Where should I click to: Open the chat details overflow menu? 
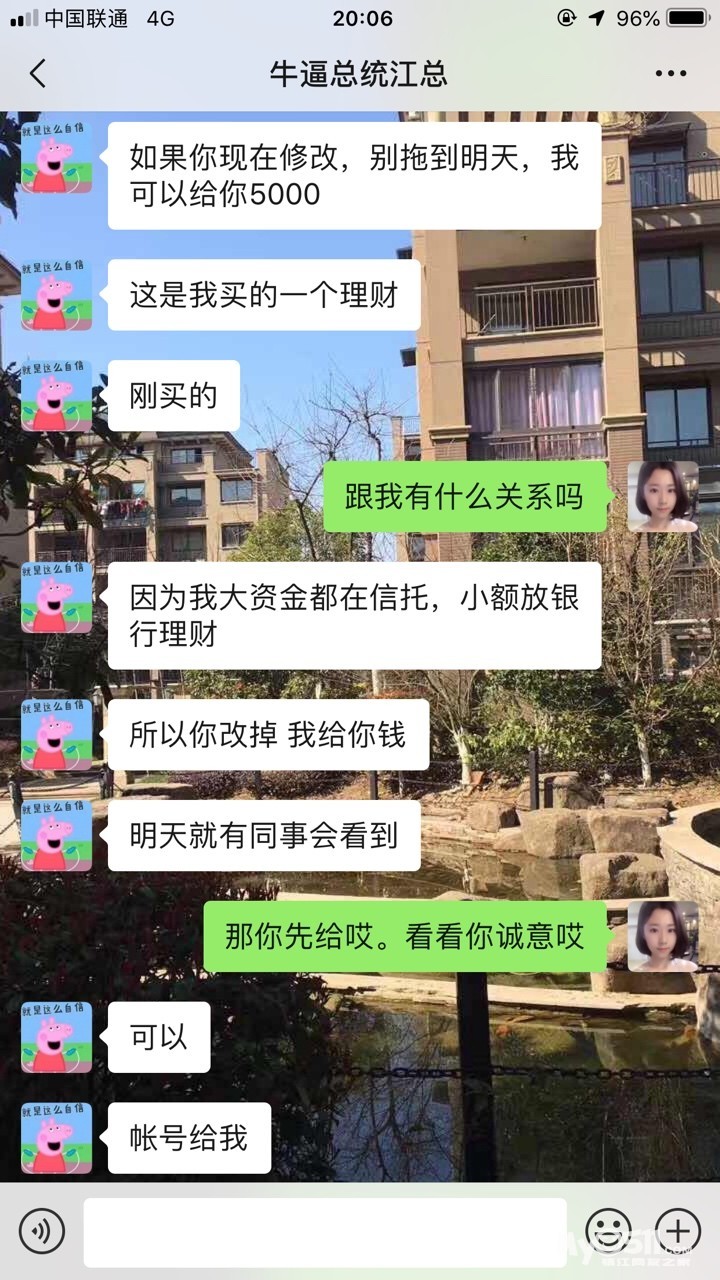pyautogui.click(x=670, y=73)
